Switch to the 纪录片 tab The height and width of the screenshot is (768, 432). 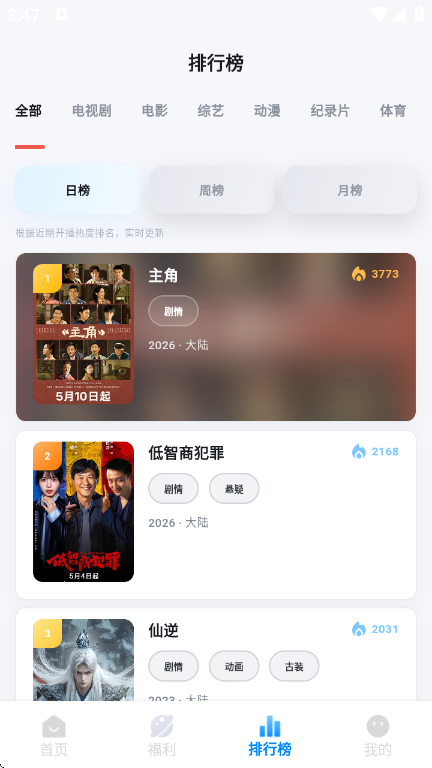coord(330,111)
